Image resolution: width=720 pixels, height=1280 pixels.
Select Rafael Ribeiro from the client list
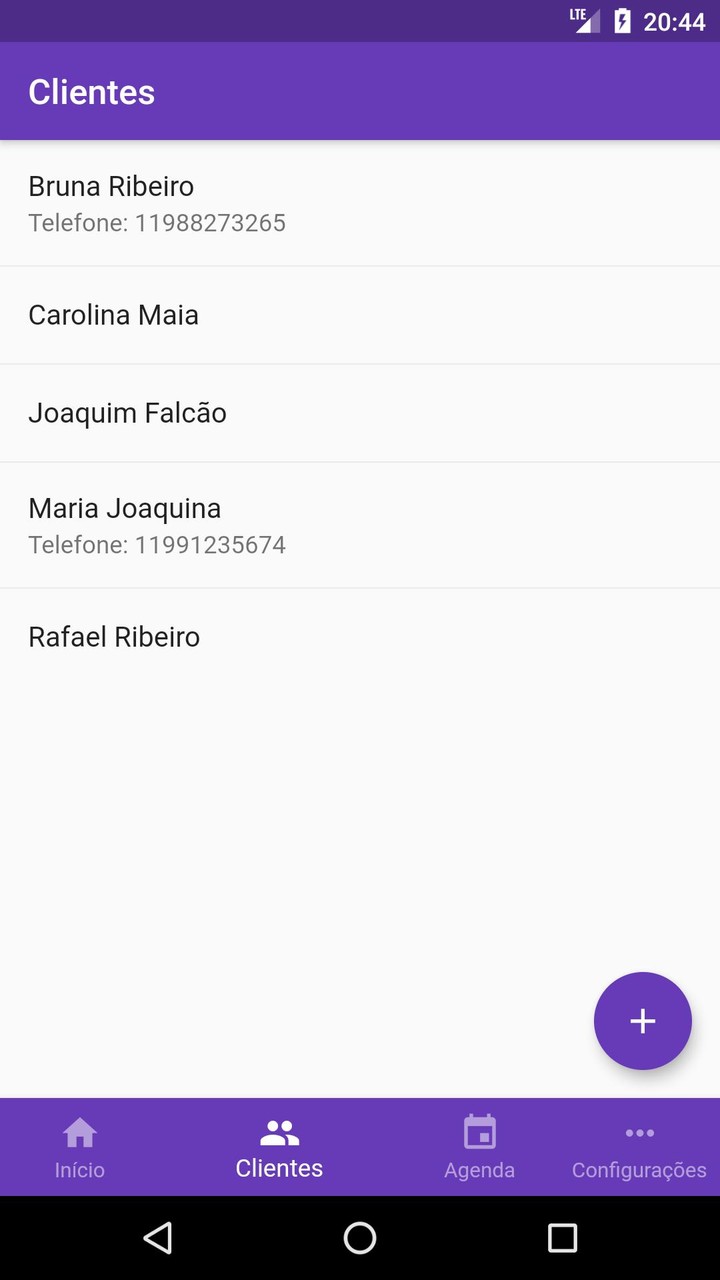pyautogui.click(x=360, y=637)
